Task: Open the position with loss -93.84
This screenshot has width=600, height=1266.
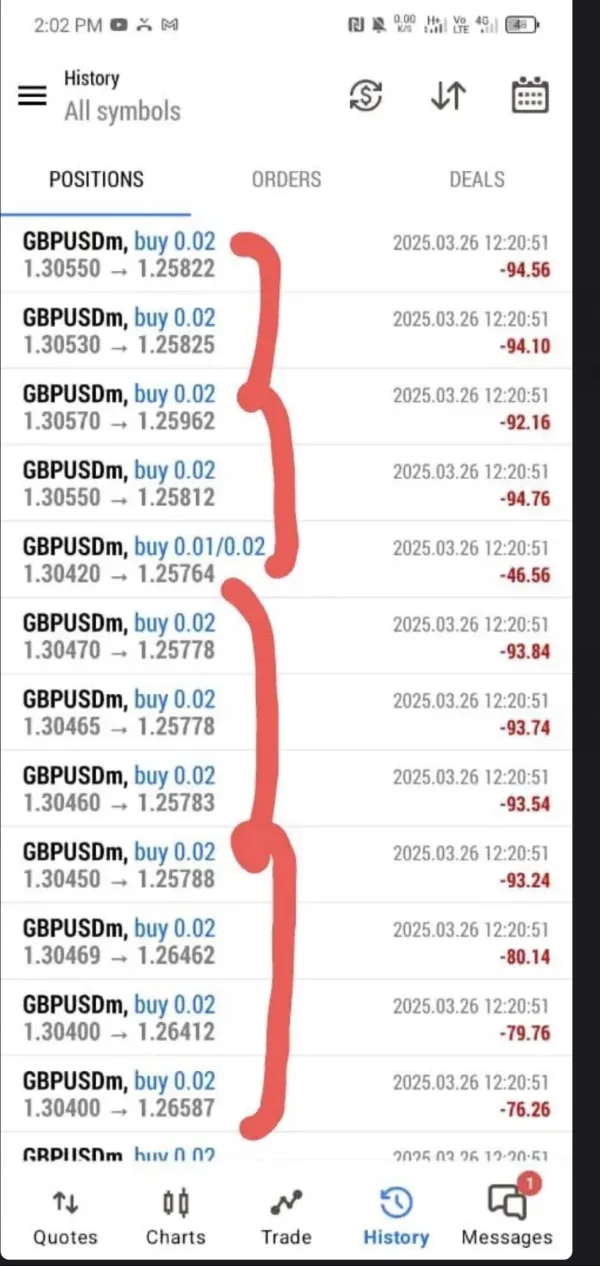Action: click(x=286, y=637)
